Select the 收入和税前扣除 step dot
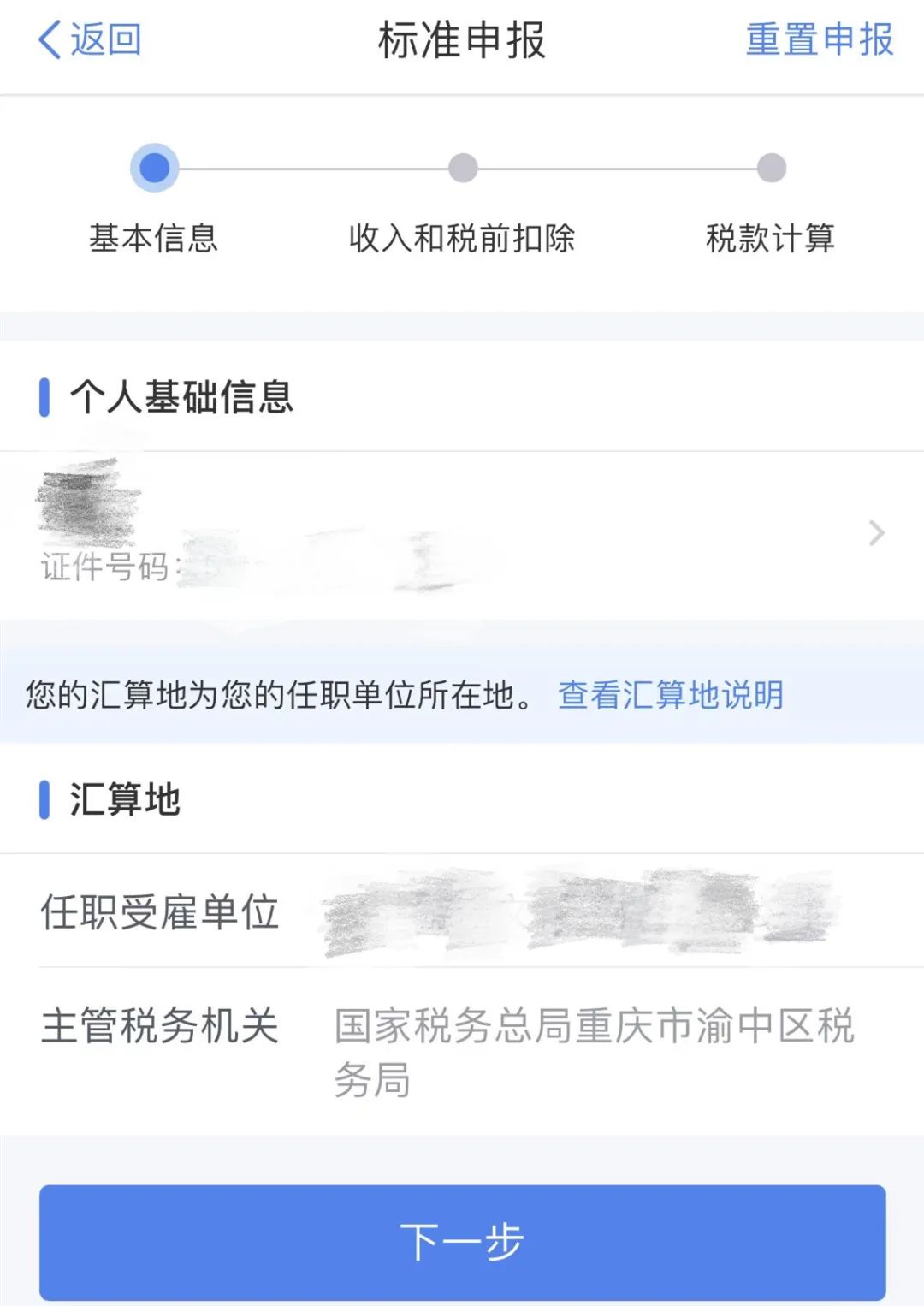 click(x=463, y=168)
